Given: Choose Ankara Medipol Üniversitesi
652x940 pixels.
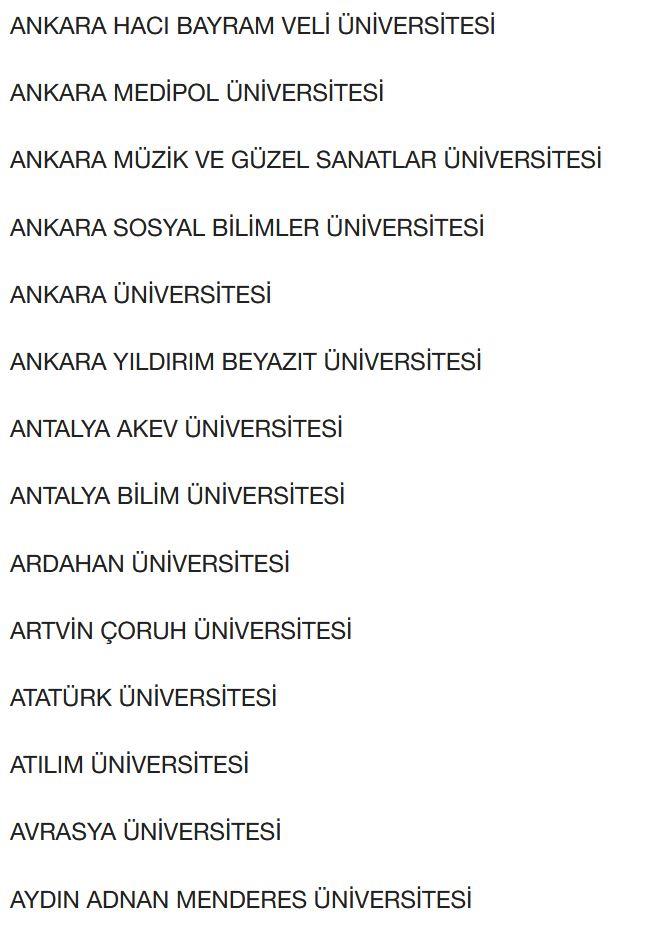Looking at the screenshot, I should pos(197,94).
